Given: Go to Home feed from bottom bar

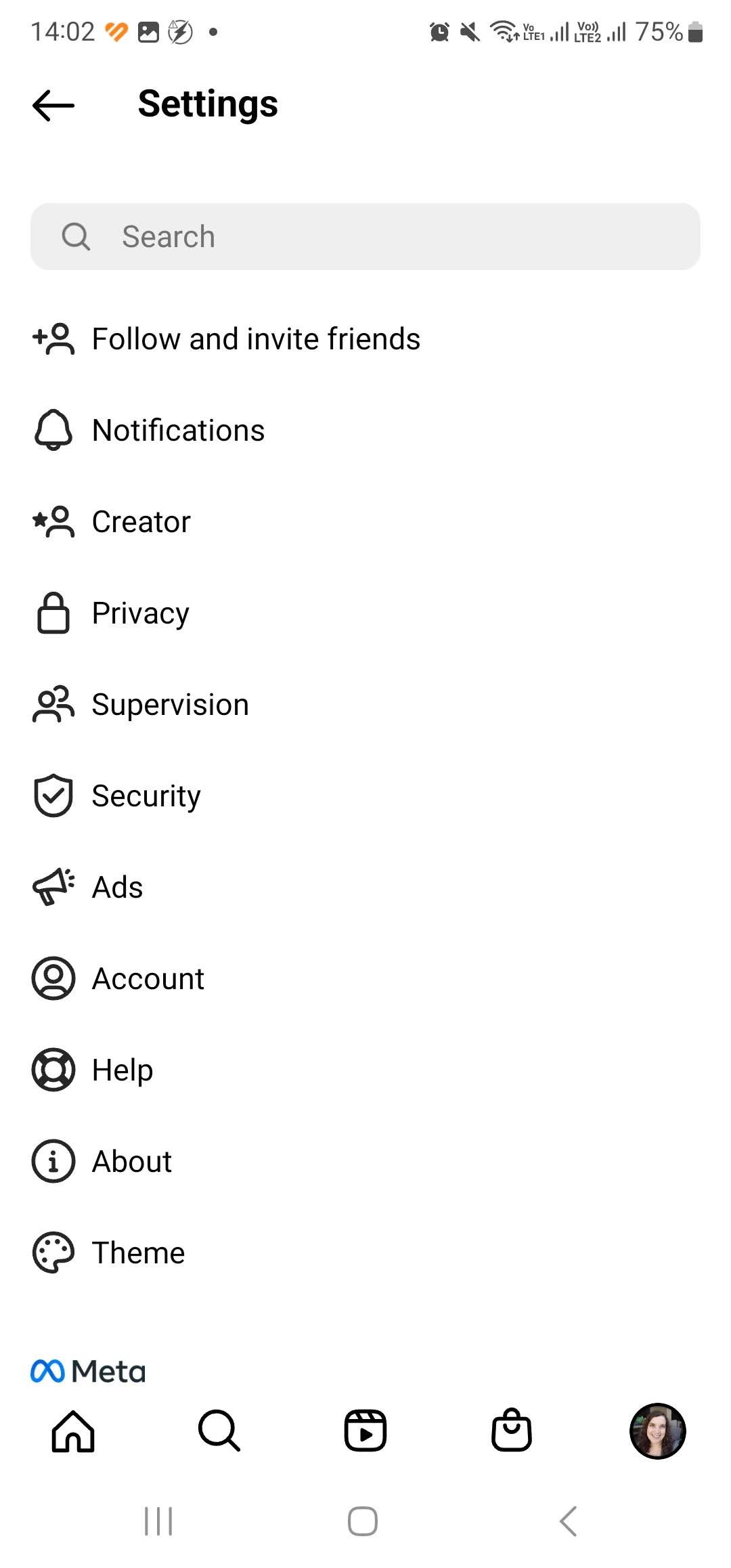Looking at the screenshot, I should click(72, 1431).
